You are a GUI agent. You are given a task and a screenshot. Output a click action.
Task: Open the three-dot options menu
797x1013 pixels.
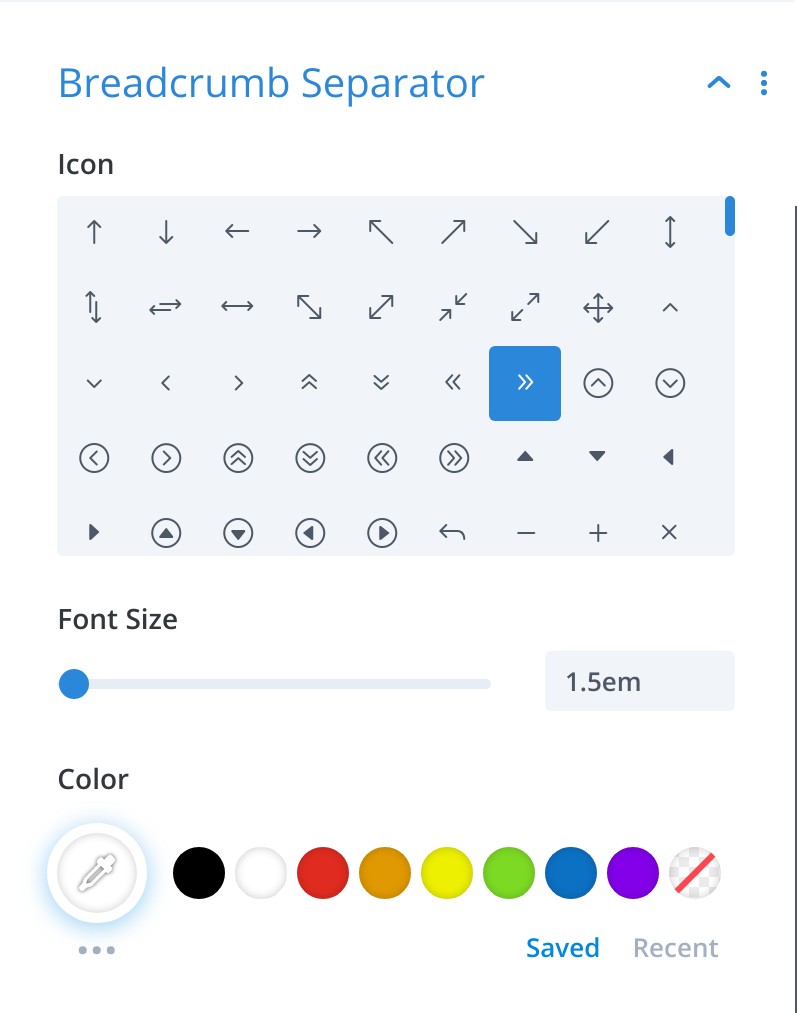[x=764, y=83]
